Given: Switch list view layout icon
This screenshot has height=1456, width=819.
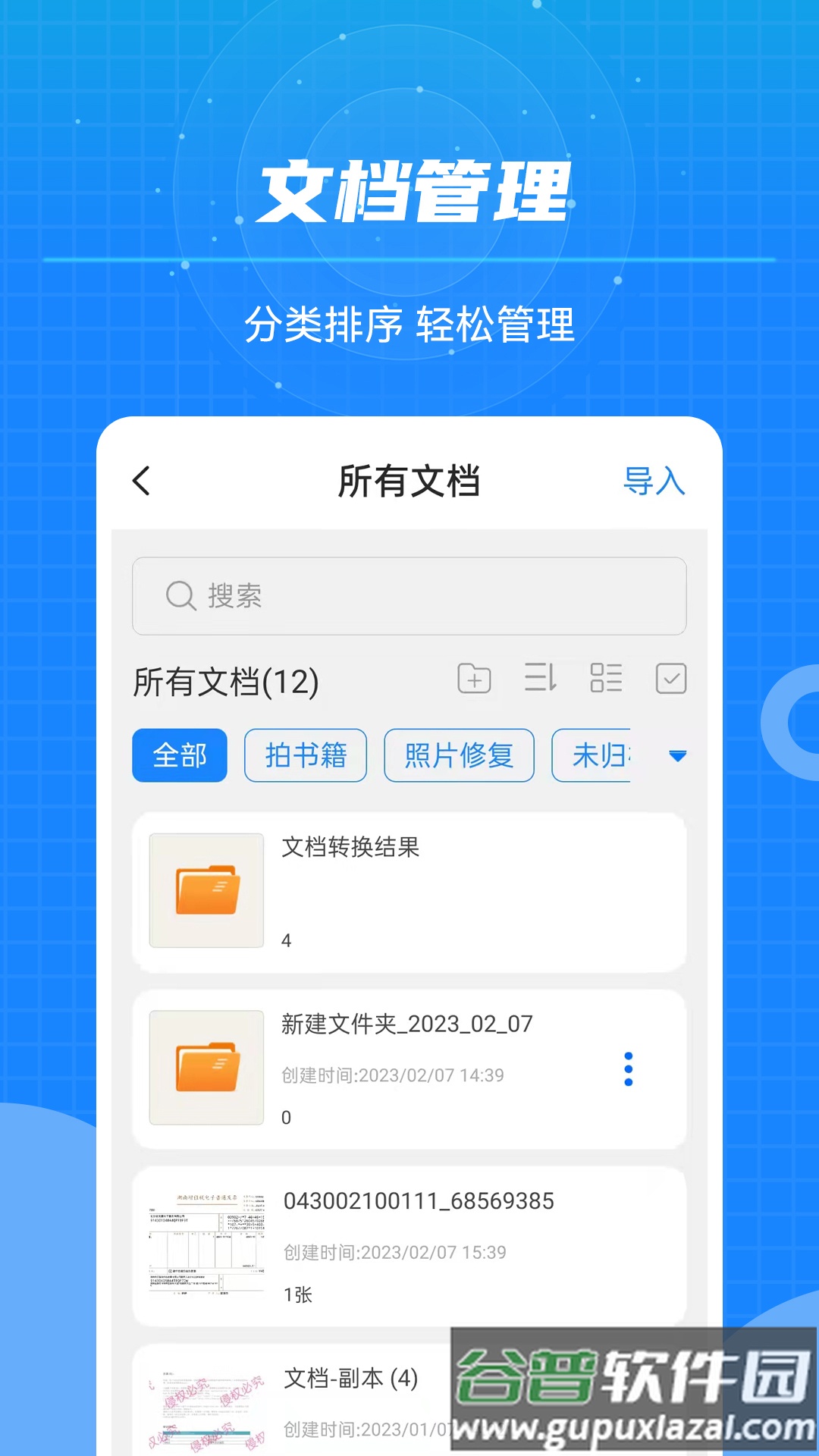Looking at the screenshot, I should tap(605, 679).
